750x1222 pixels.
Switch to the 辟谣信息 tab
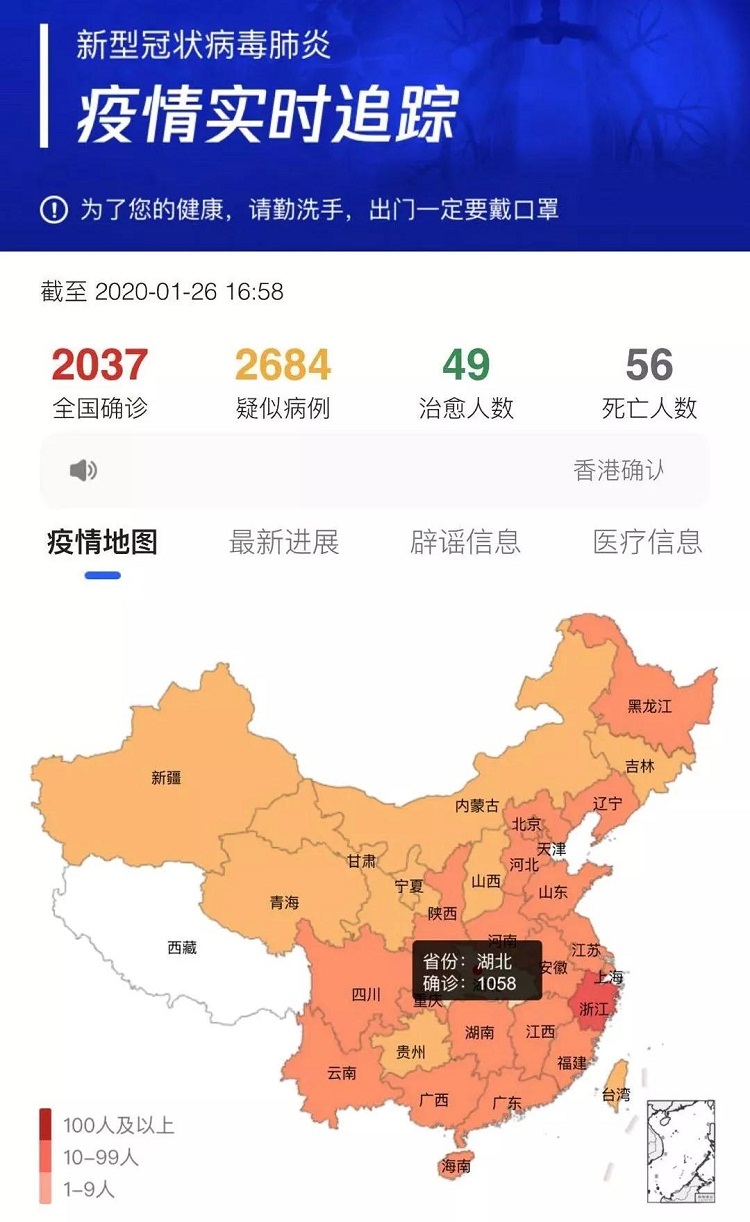click(465, 542)
